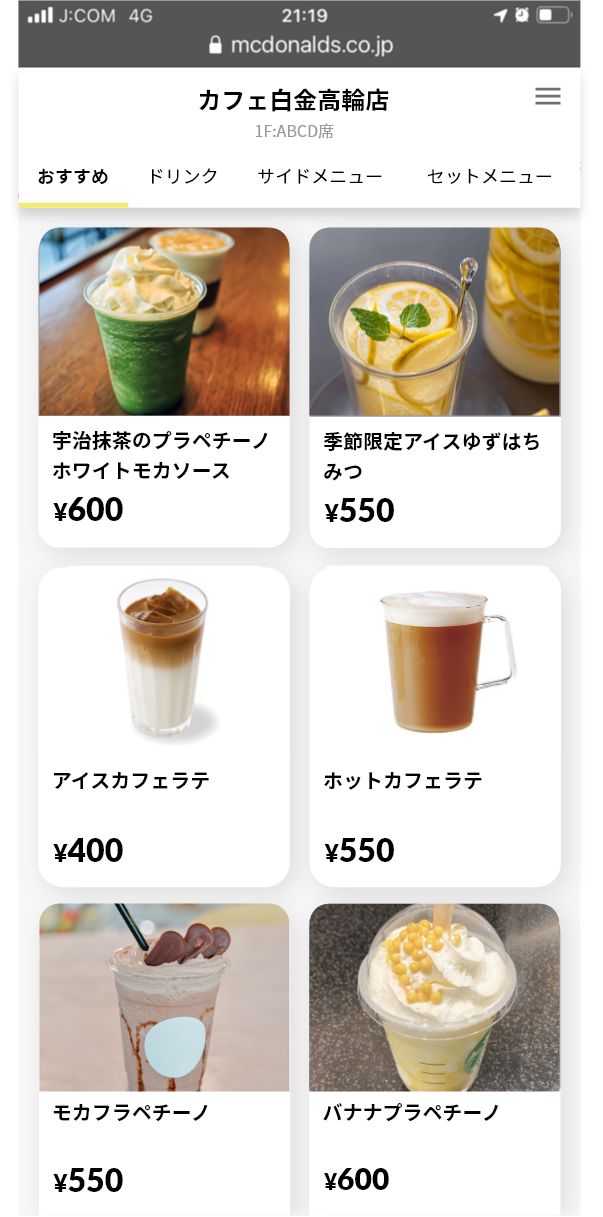Viewport: 603px width, 1217px height.
Task: Tap the mcdonalds.co.jp address bar
Action: [x=300, y=45]
